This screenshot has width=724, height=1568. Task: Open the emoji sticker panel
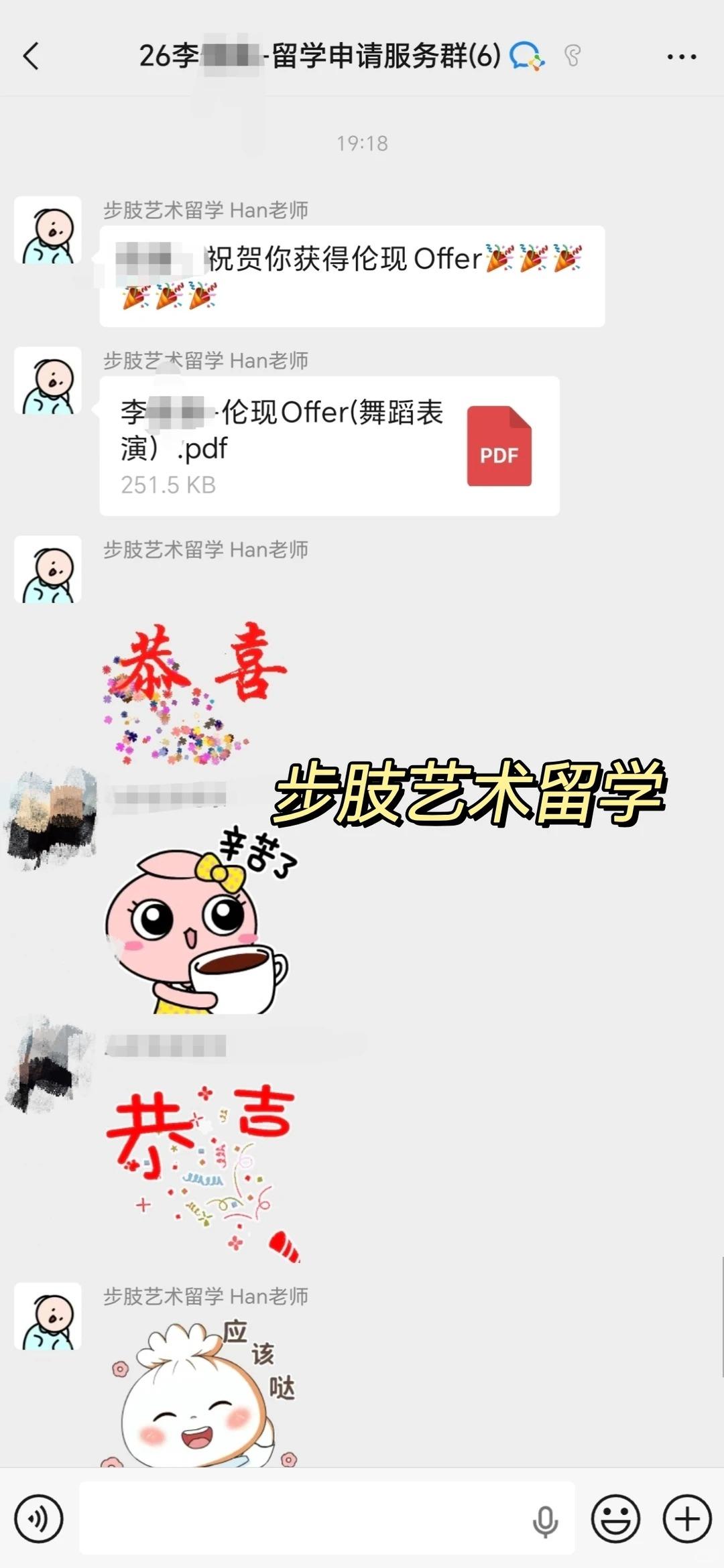tap(615, 1518)
